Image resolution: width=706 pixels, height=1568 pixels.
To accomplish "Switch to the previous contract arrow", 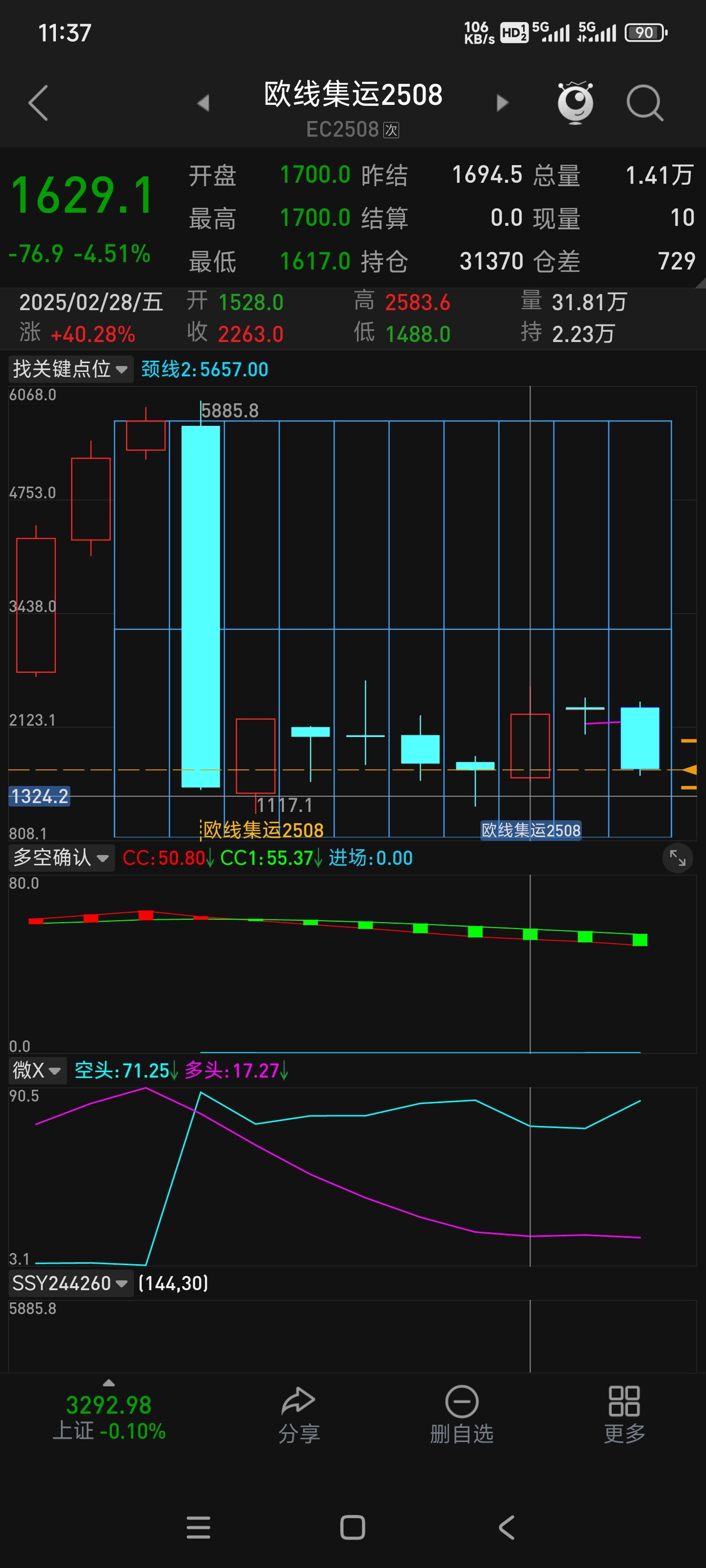I will tap(203, 103).
